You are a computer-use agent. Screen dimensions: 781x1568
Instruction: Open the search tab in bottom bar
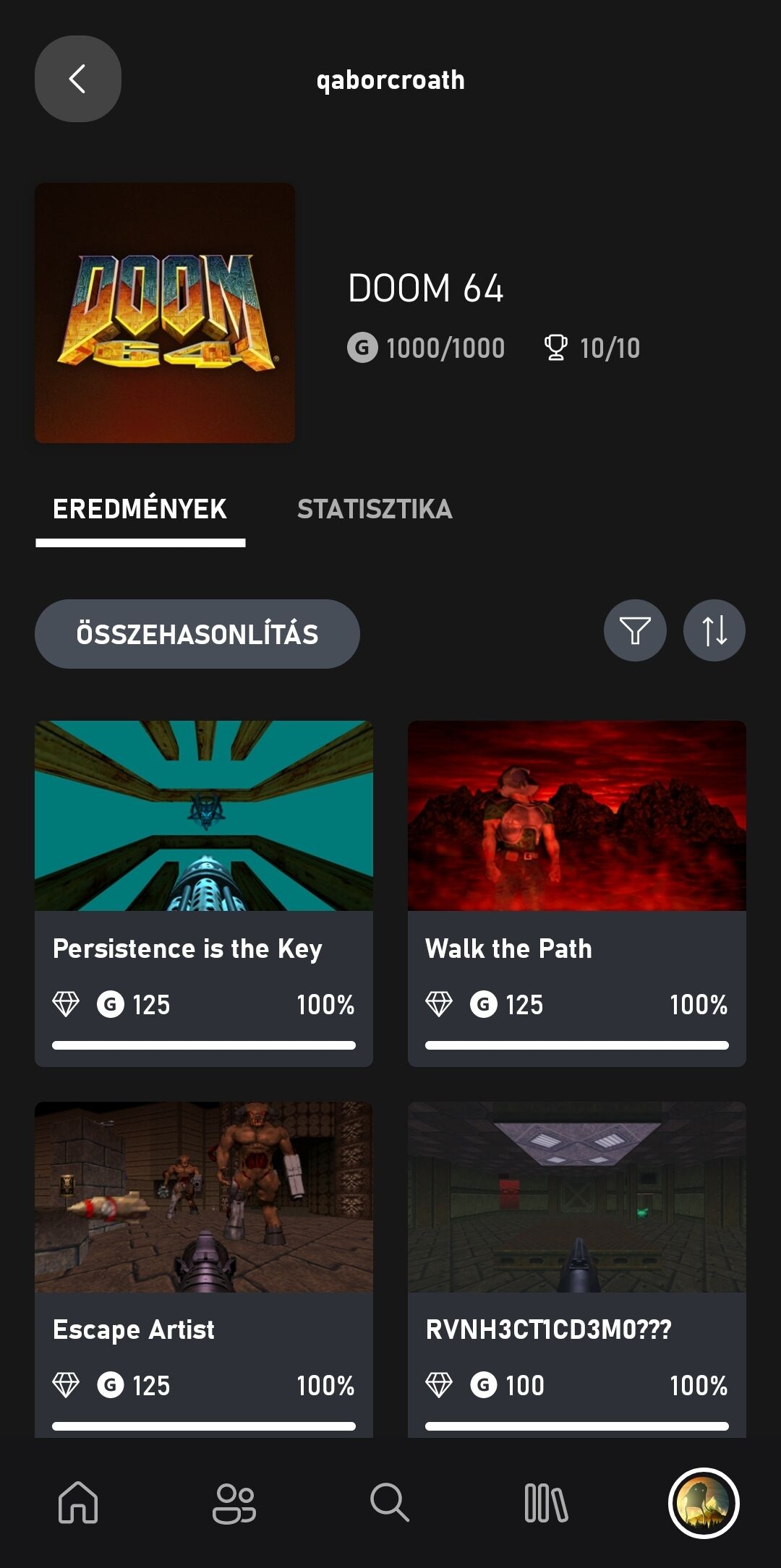click(x=390, y=1503)
